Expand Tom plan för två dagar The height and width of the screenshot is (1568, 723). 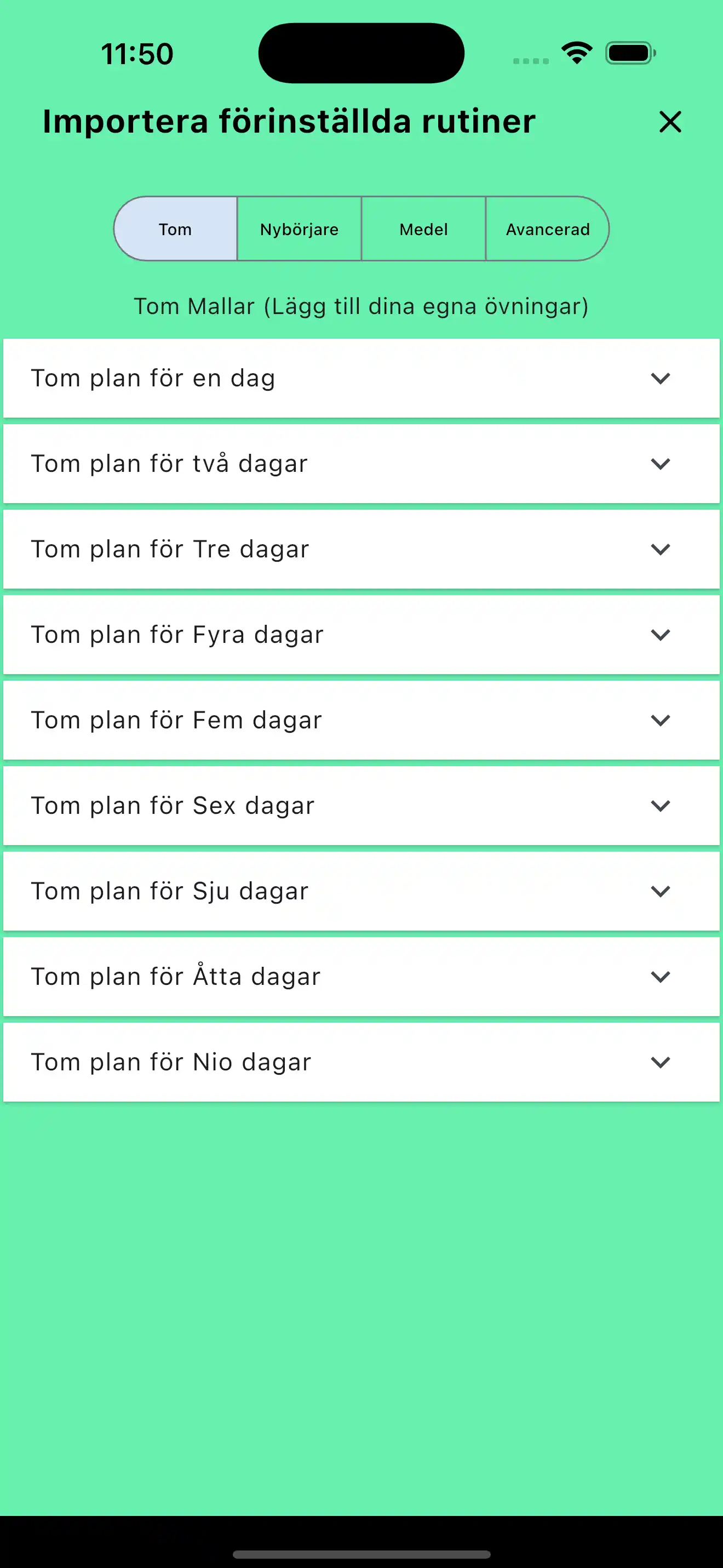click(x=361, y=463)
